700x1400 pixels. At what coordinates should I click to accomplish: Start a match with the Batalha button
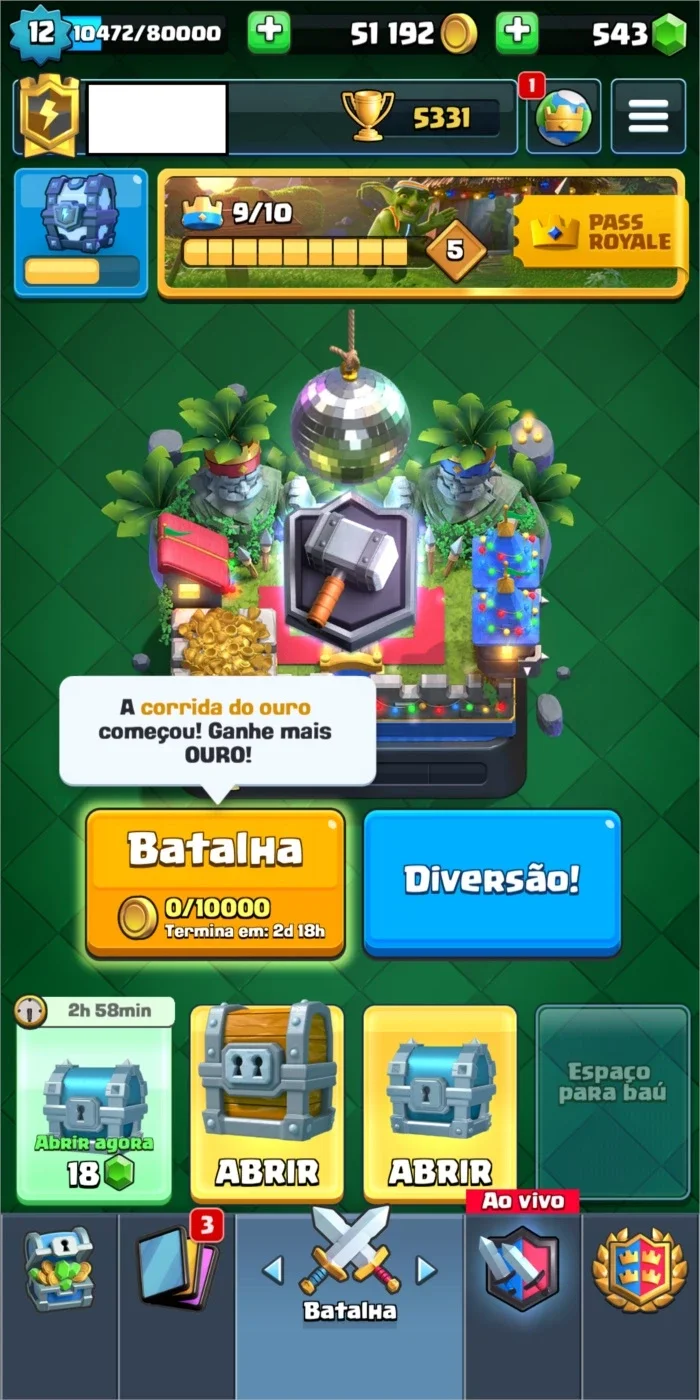click(x=215, y=883)
